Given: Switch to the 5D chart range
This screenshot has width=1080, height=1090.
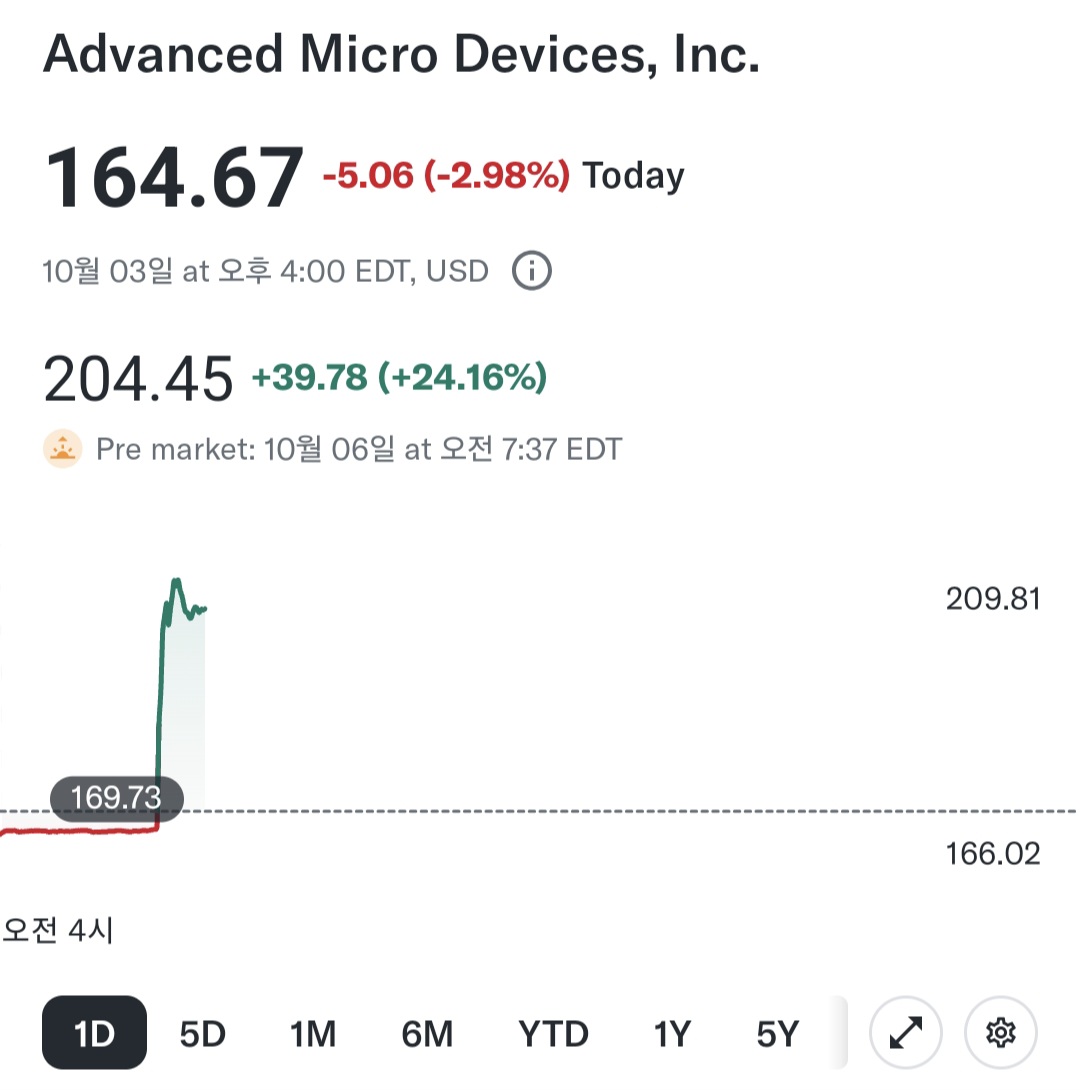Looking at the screenshot, I should 203,1033.
